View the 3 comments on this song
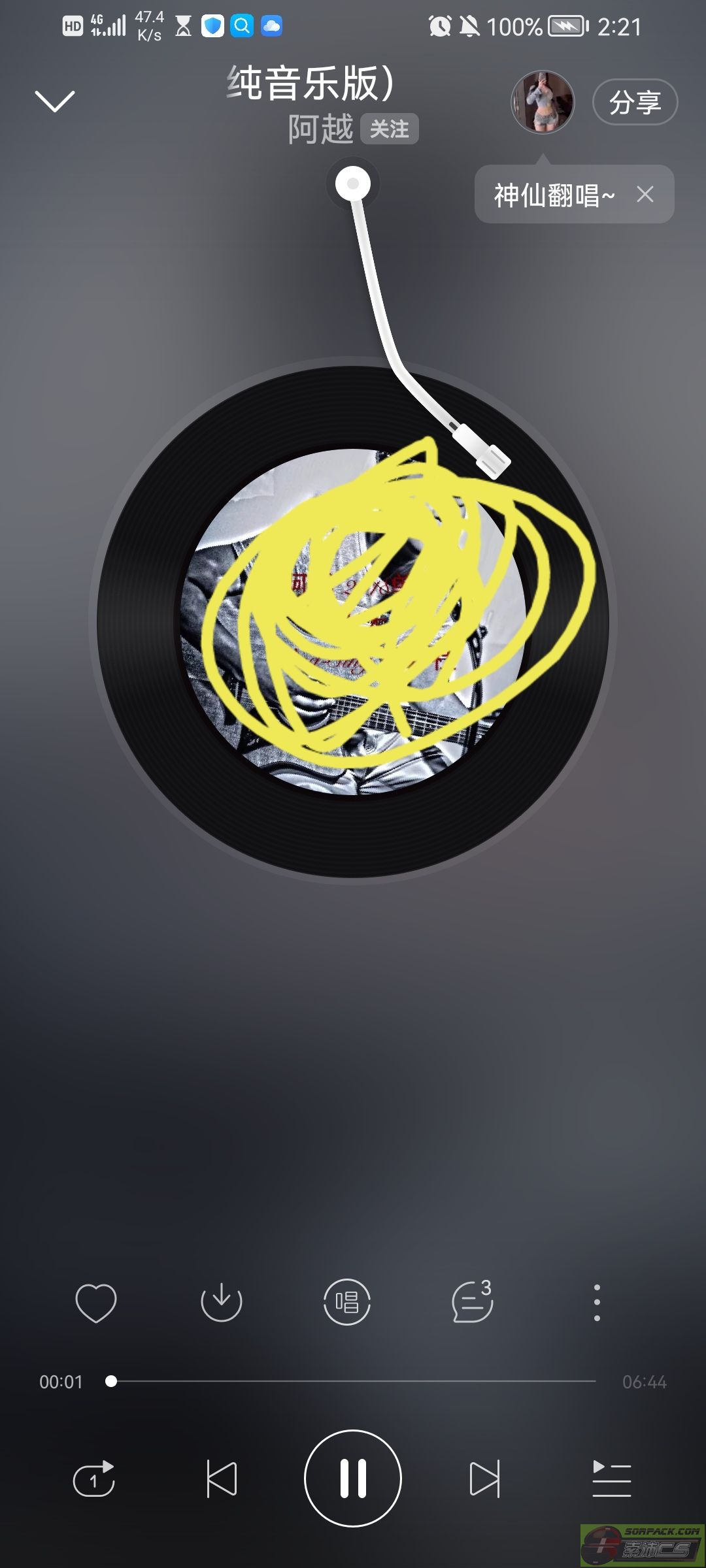This screenshot has width=706, height=1568. 473,1302
